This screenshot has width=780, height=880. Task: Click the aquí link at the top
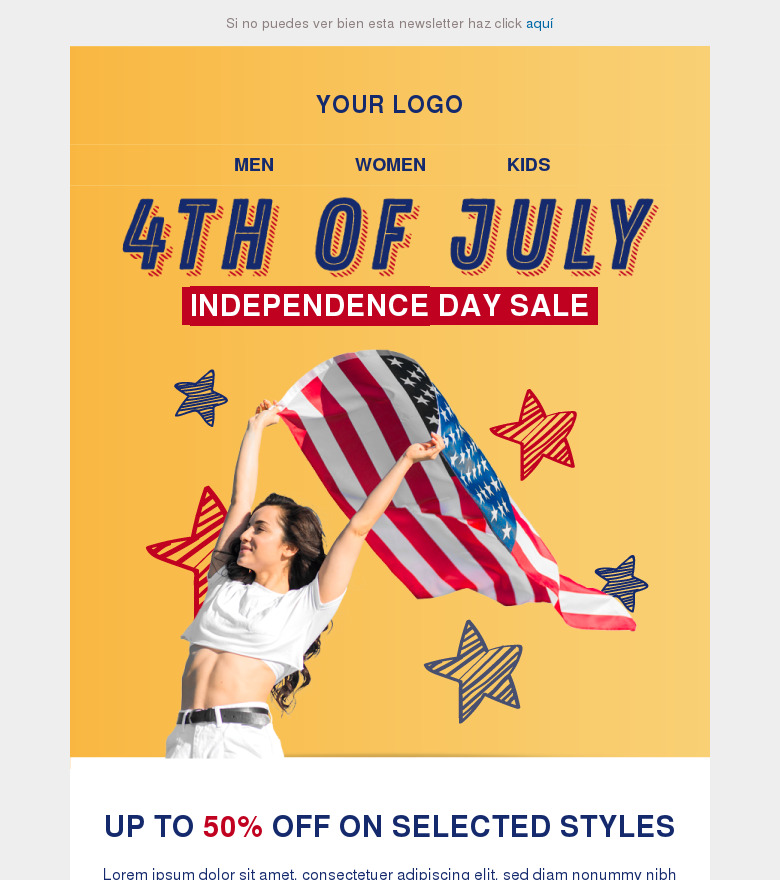(x=539, y=22)
